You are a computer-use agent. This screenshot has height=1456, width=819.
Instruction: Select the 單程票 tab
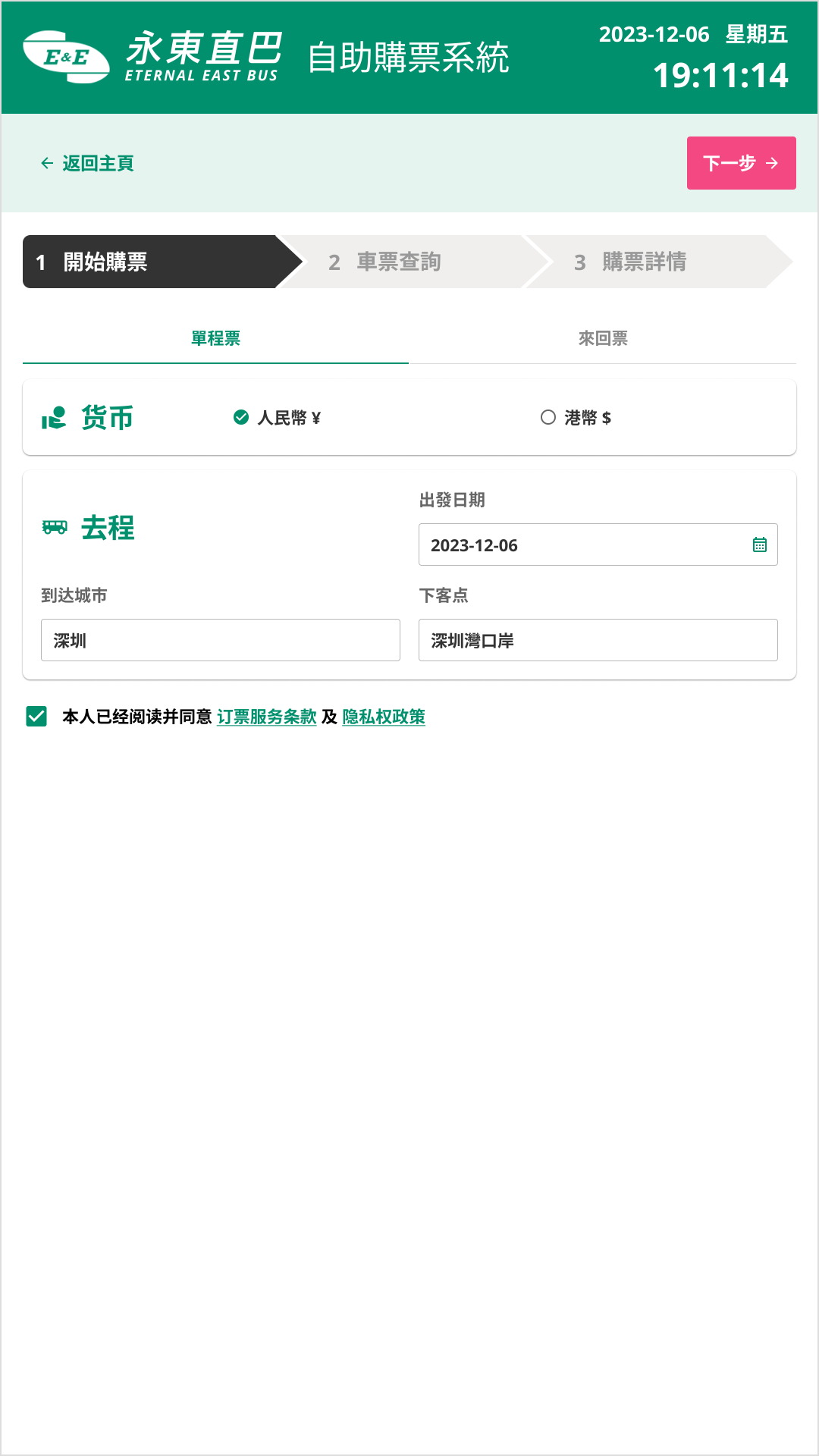coord(215,338)
